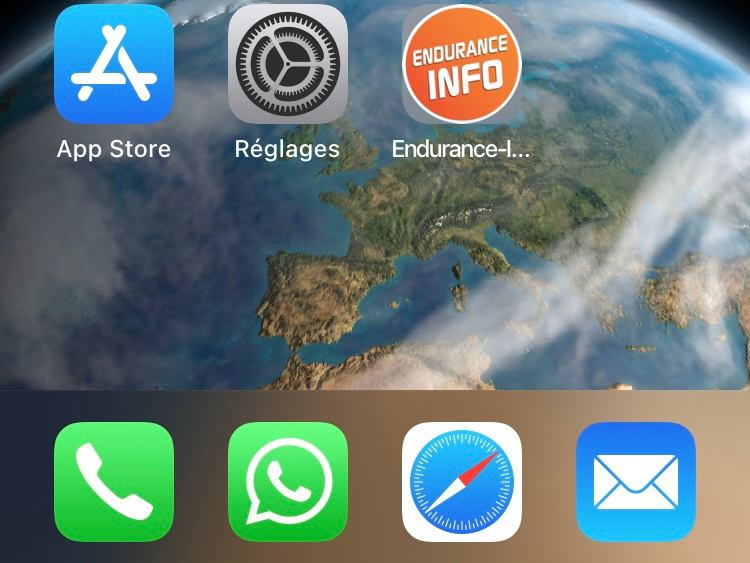
Task: Open the App Store app
Action: pyautogui.click(x=114, y=64)
